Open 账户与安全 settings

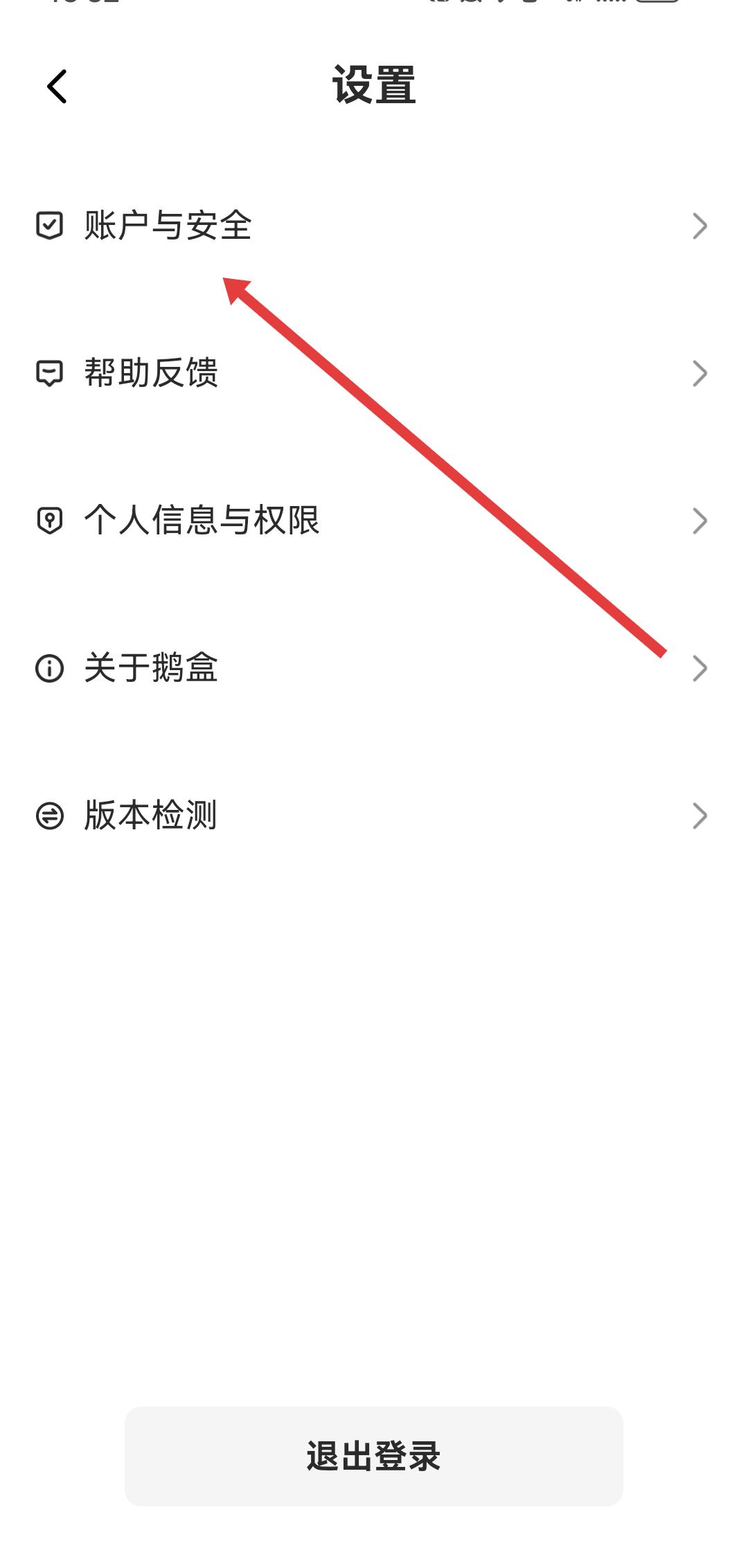(x=168, y=226)
